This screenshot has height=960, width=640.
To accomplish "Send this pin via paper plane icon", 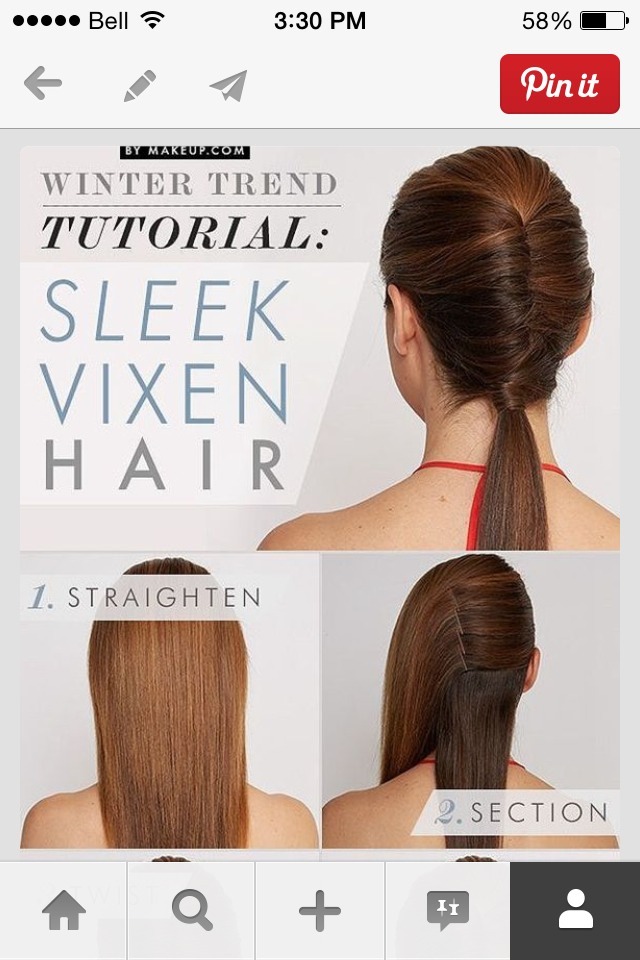I will 228,85.
